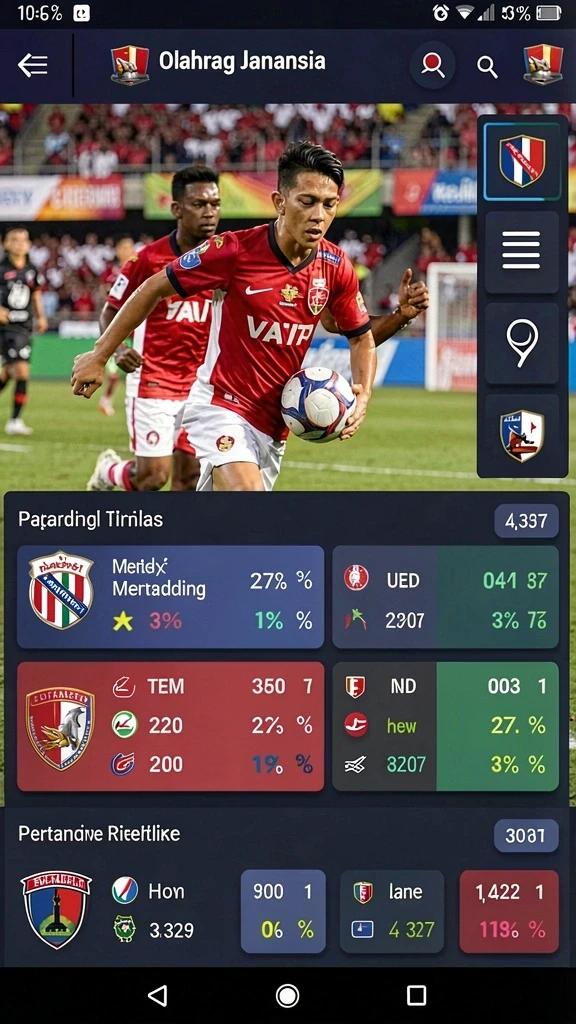Open the Mertadding team card
The image size is (576, 1024).
170,597
